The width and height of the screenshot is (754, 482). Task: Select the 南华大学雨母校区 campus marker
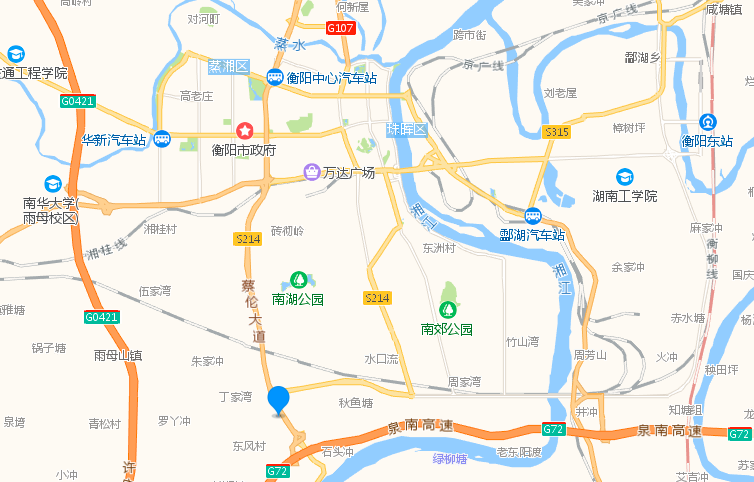[52, 184]
